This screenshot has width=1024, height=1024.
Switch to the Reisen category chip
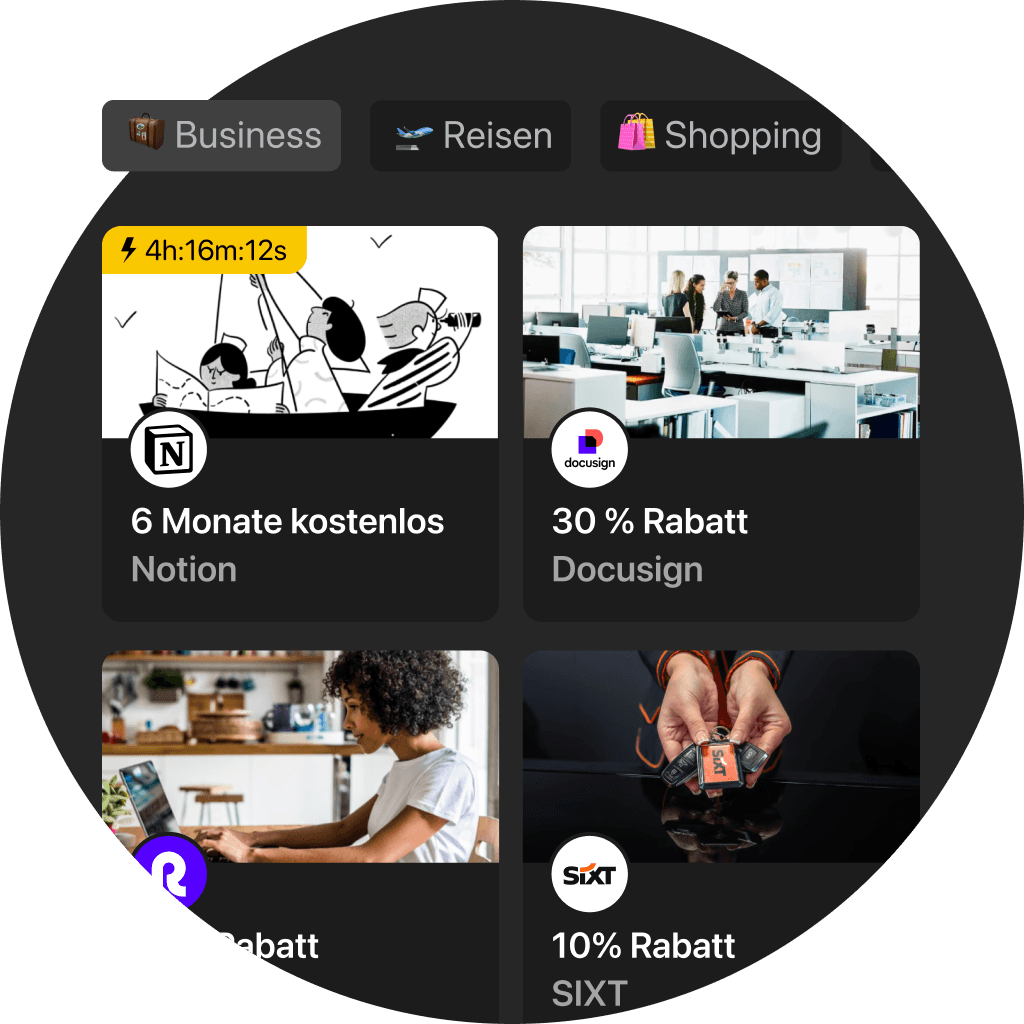(x=470, y=135)
